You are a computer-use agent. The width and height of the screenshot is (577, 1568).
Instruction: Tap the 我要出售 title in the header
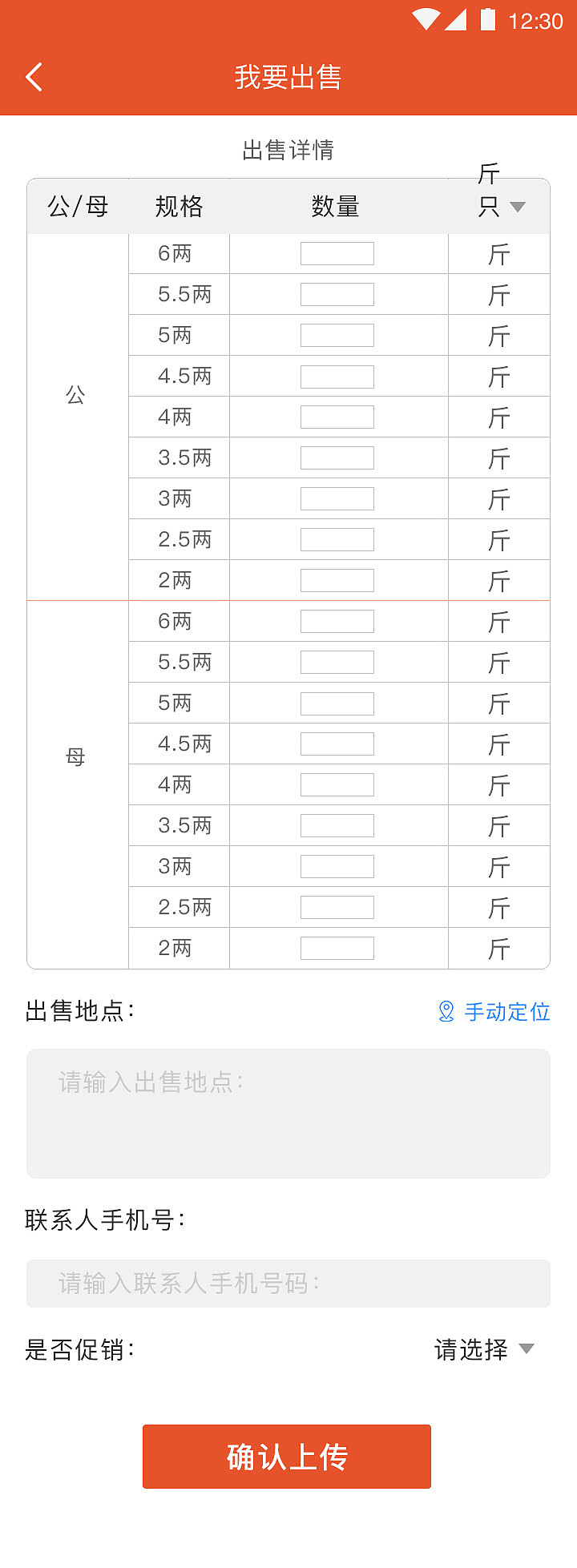288,76
